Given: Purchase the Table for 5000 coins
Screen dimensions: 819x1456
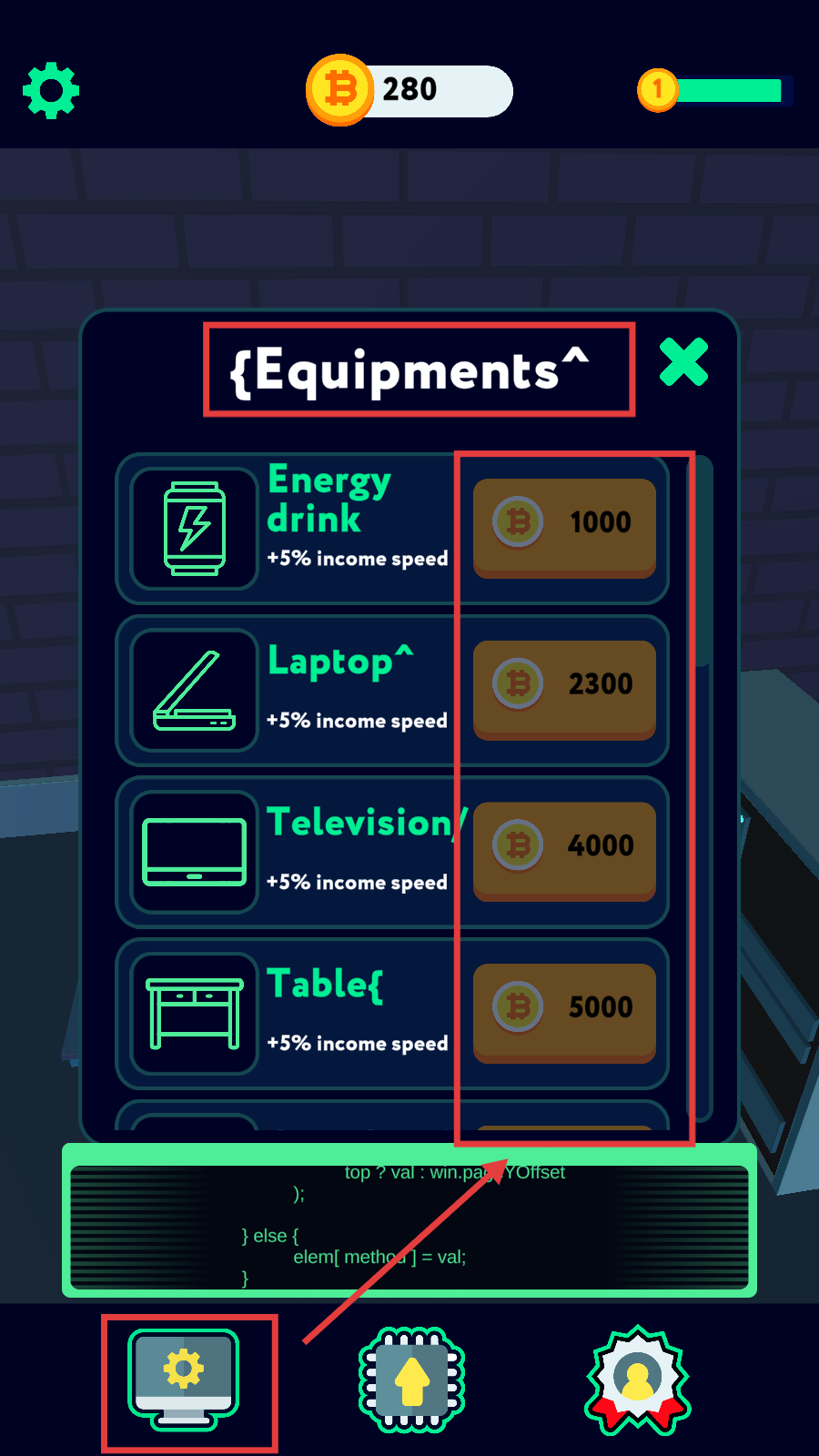Looking at the screenshot, I should click(564, 1011).
